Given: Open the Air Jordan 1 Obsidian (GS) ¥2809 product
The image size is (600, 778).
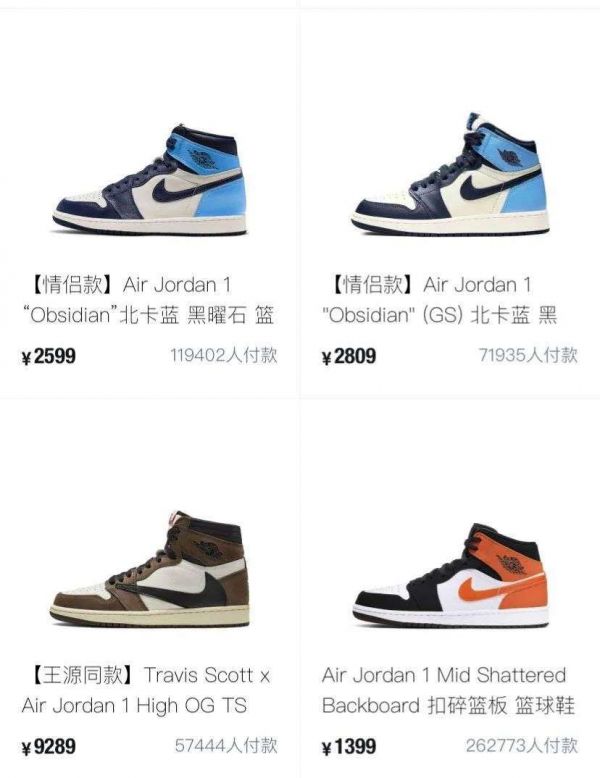Looking at the screenshot, I should [x=450, y=180].
